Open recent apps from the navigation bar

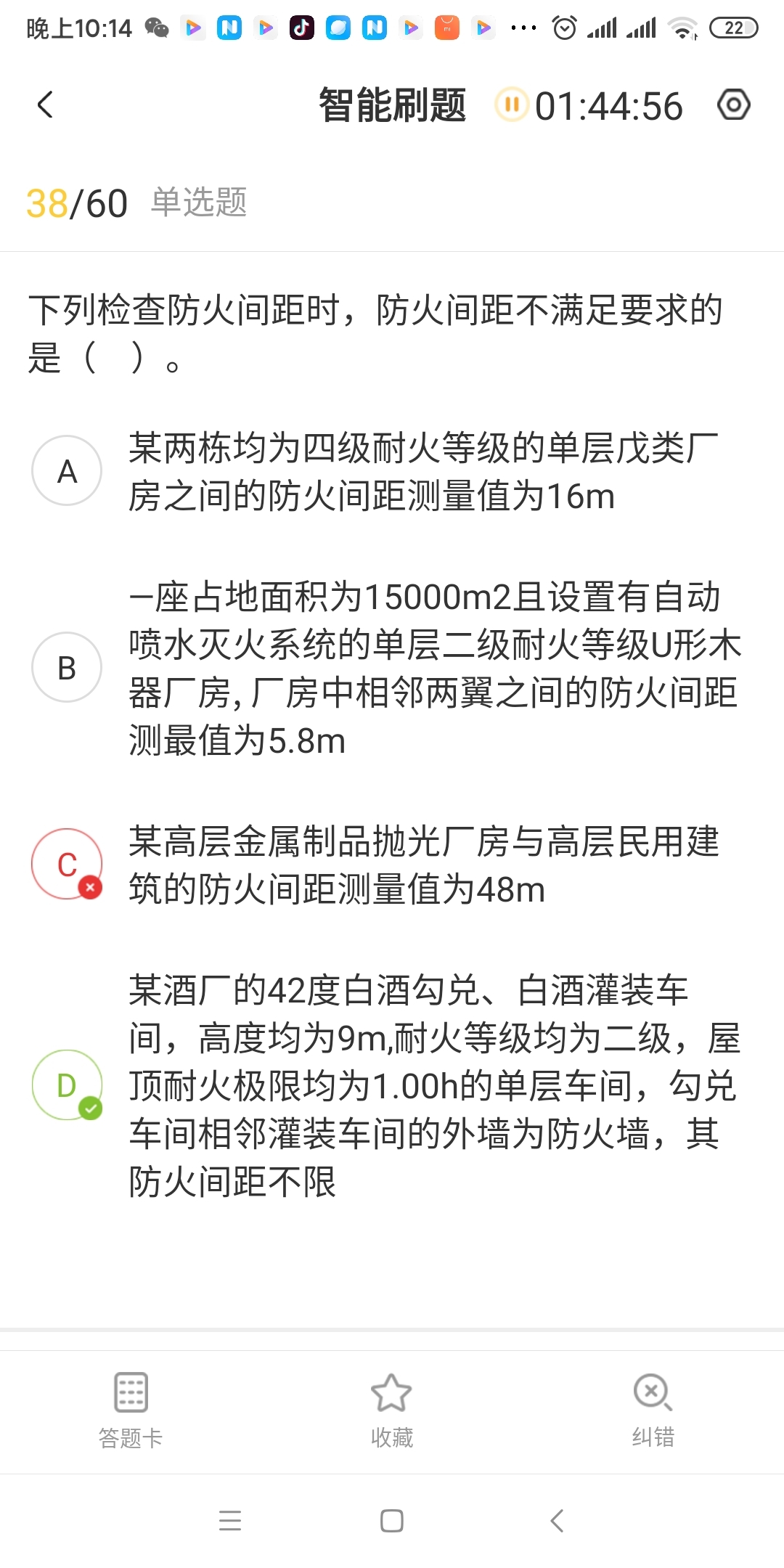click(230, 1521)
